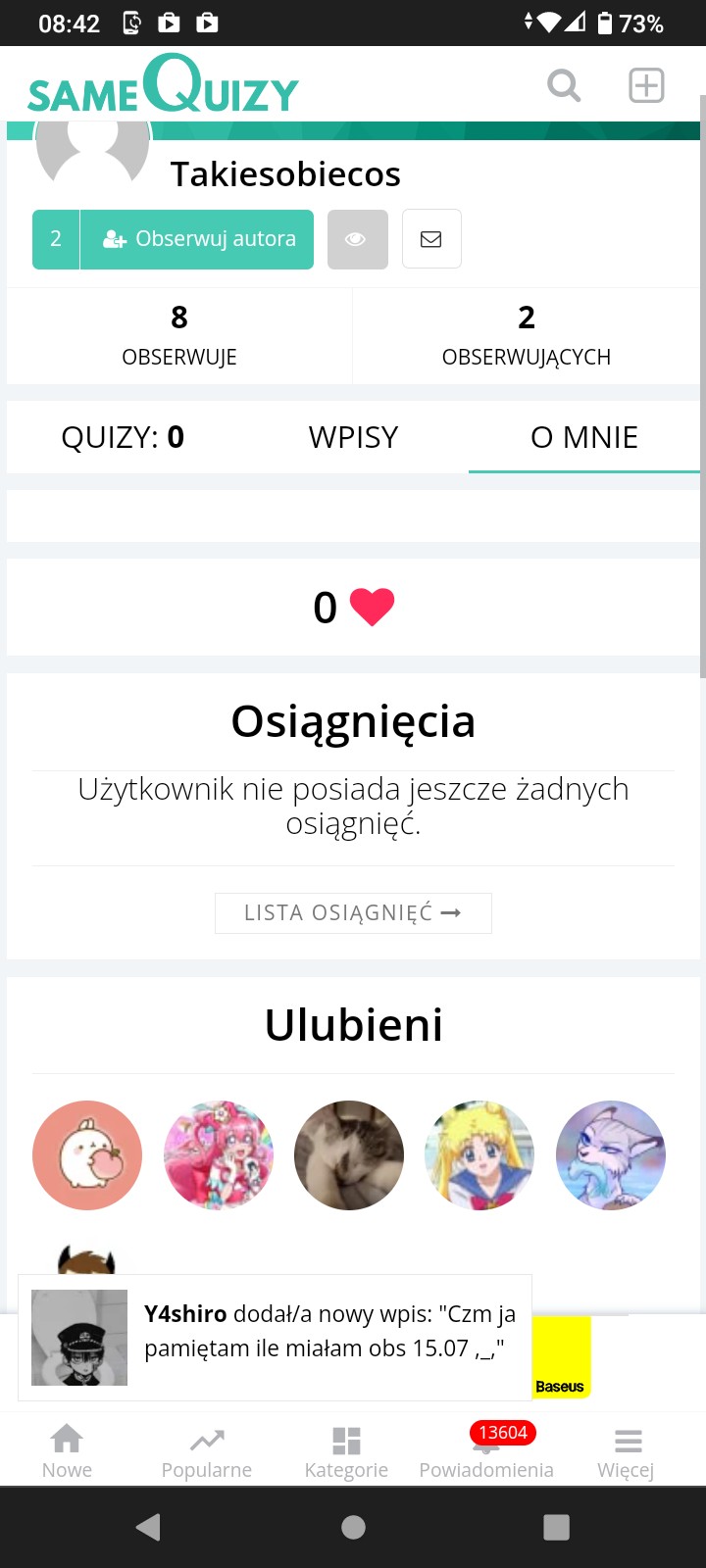The image size is (706, 1568).
Task: Tap the plus icon to add content
Action: click(x=646, y=85)
